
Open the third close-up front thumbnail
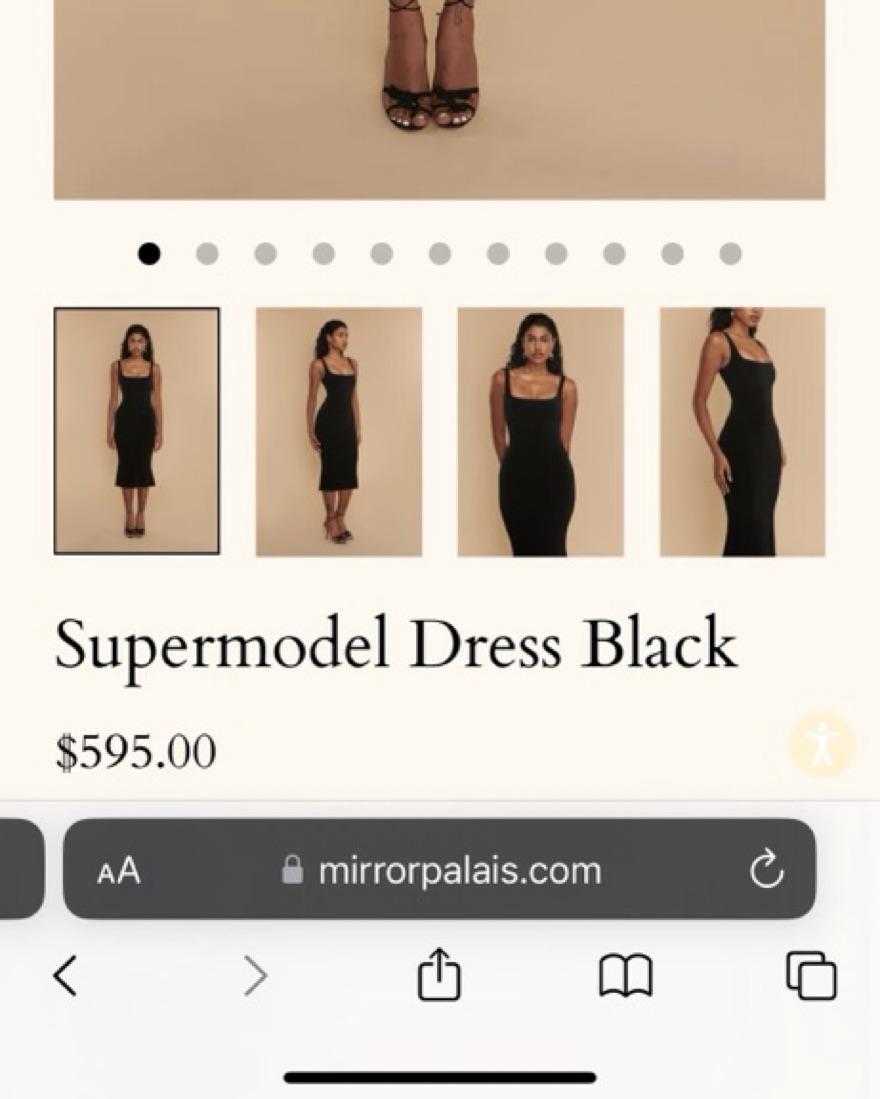pyautogui.click(x=540, y=431)
